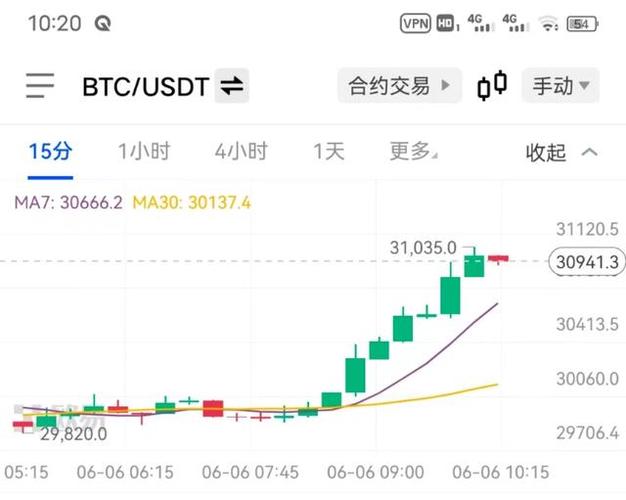Tap the candlestick chart icon

(492, 86)
